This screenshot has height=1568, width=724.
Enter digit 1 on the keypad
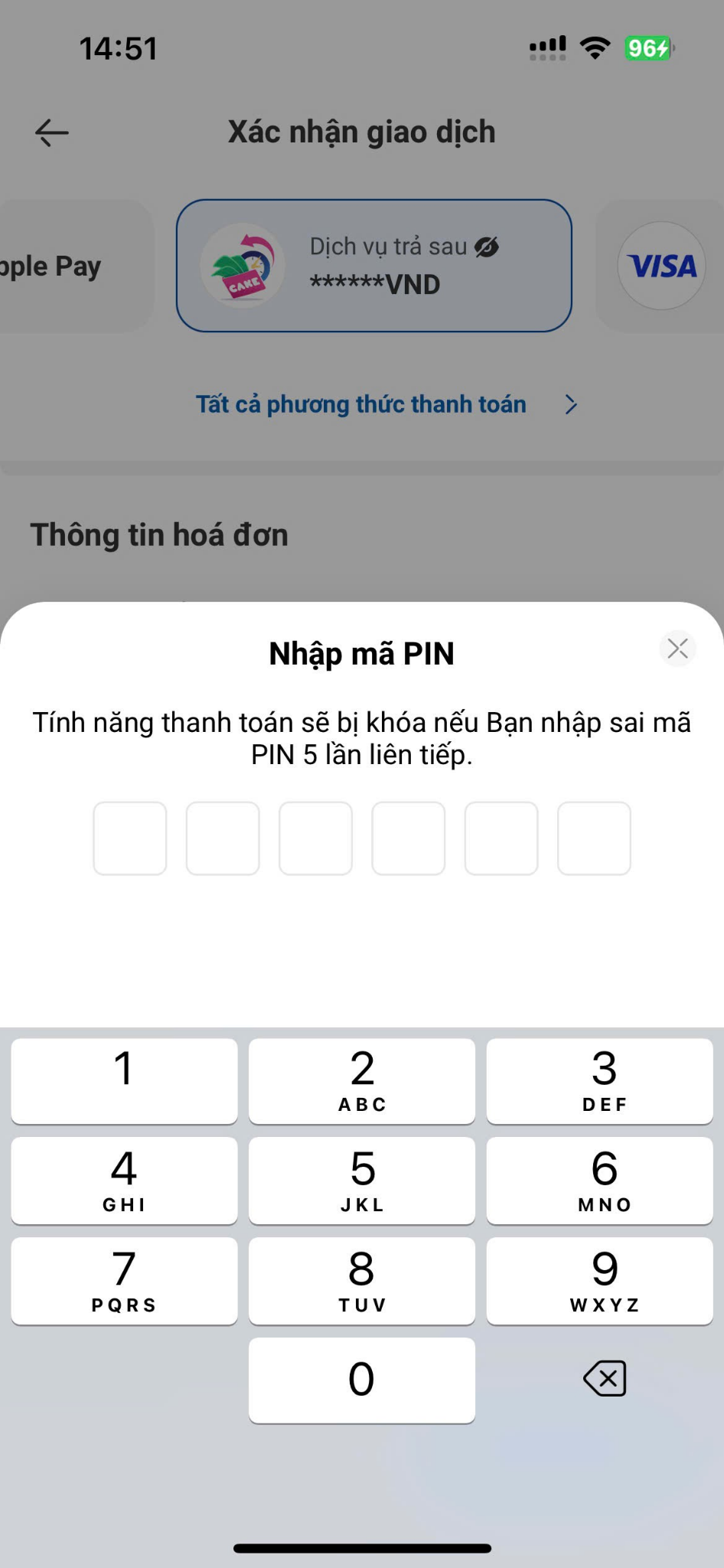[124, 1081]
